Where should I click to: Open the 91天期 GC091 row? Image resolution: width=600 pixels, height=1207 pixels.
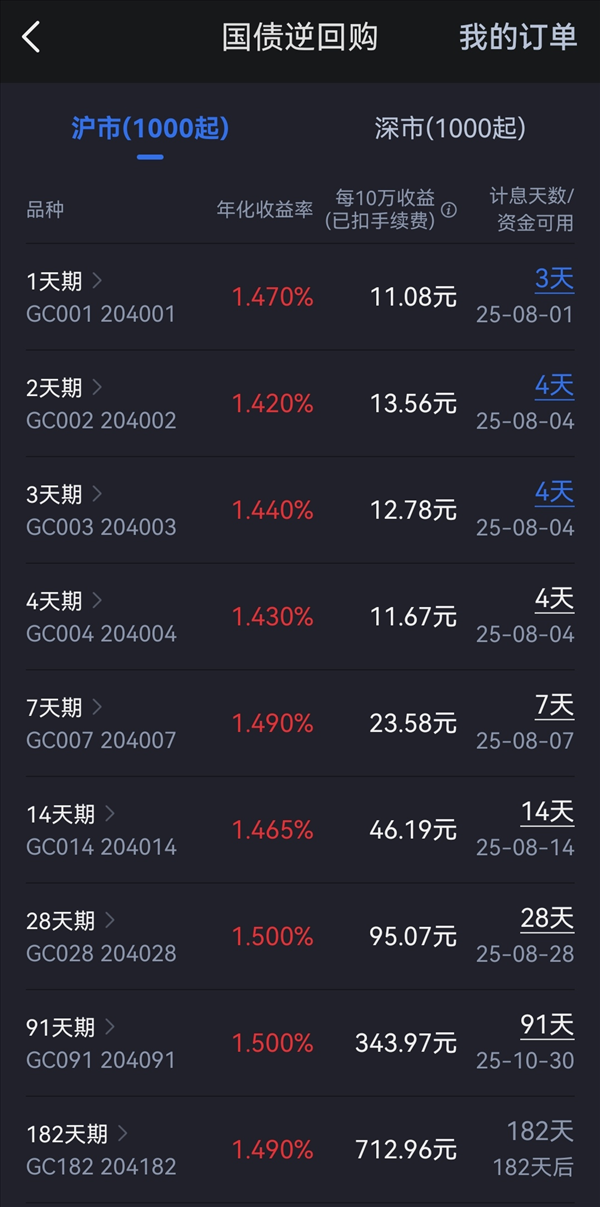pyautogui.click(x=300, y=1044)
